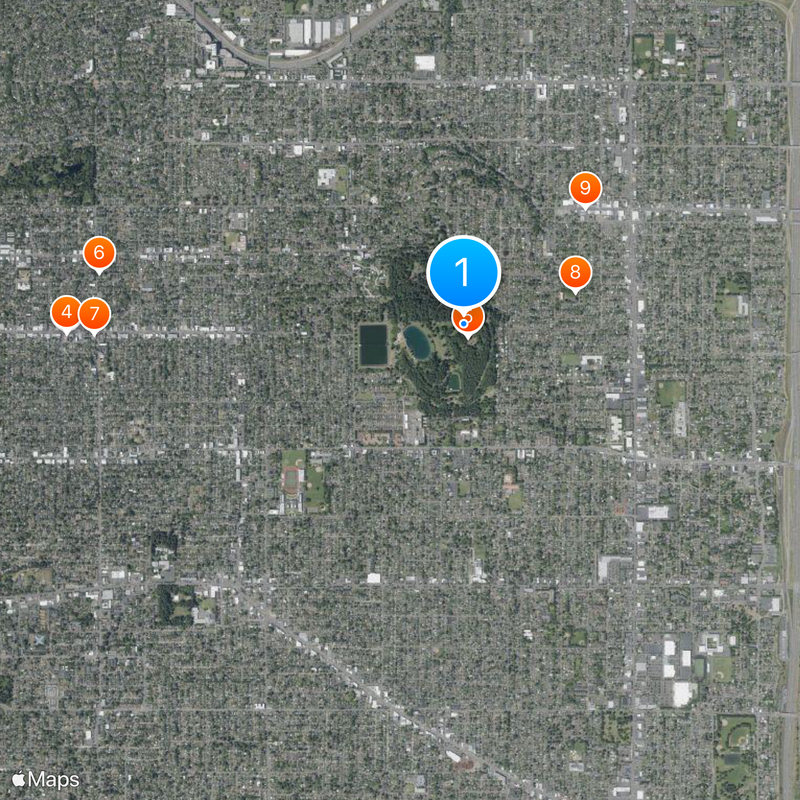Image resolution: width=800 pixels, height=800 pixels.
Task: Select the large blue pin numbered 1
Action: pyautogui.click(x=463, y=271)
